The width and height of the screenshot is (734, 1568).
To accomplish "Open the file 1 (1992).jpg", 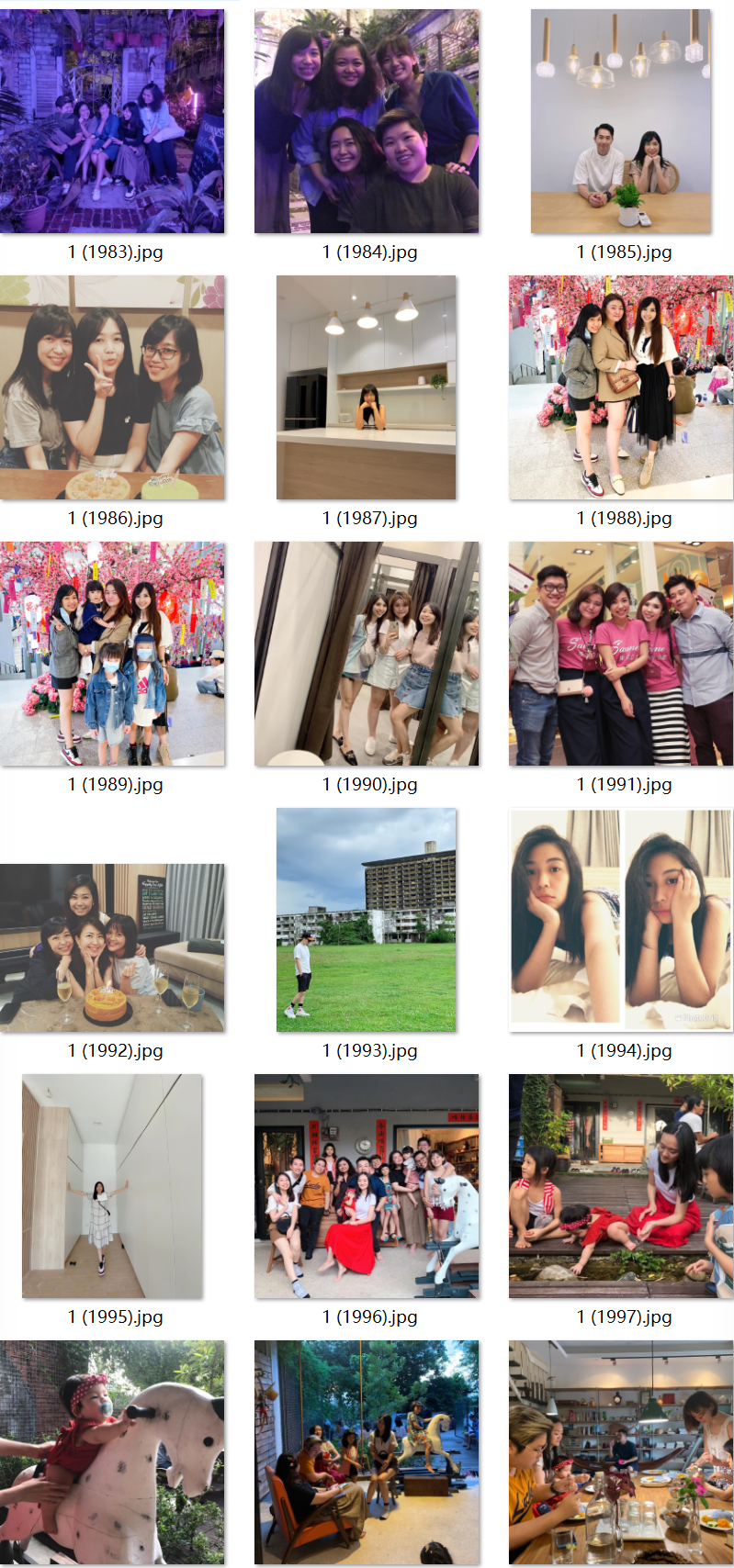I will (112, 947).
